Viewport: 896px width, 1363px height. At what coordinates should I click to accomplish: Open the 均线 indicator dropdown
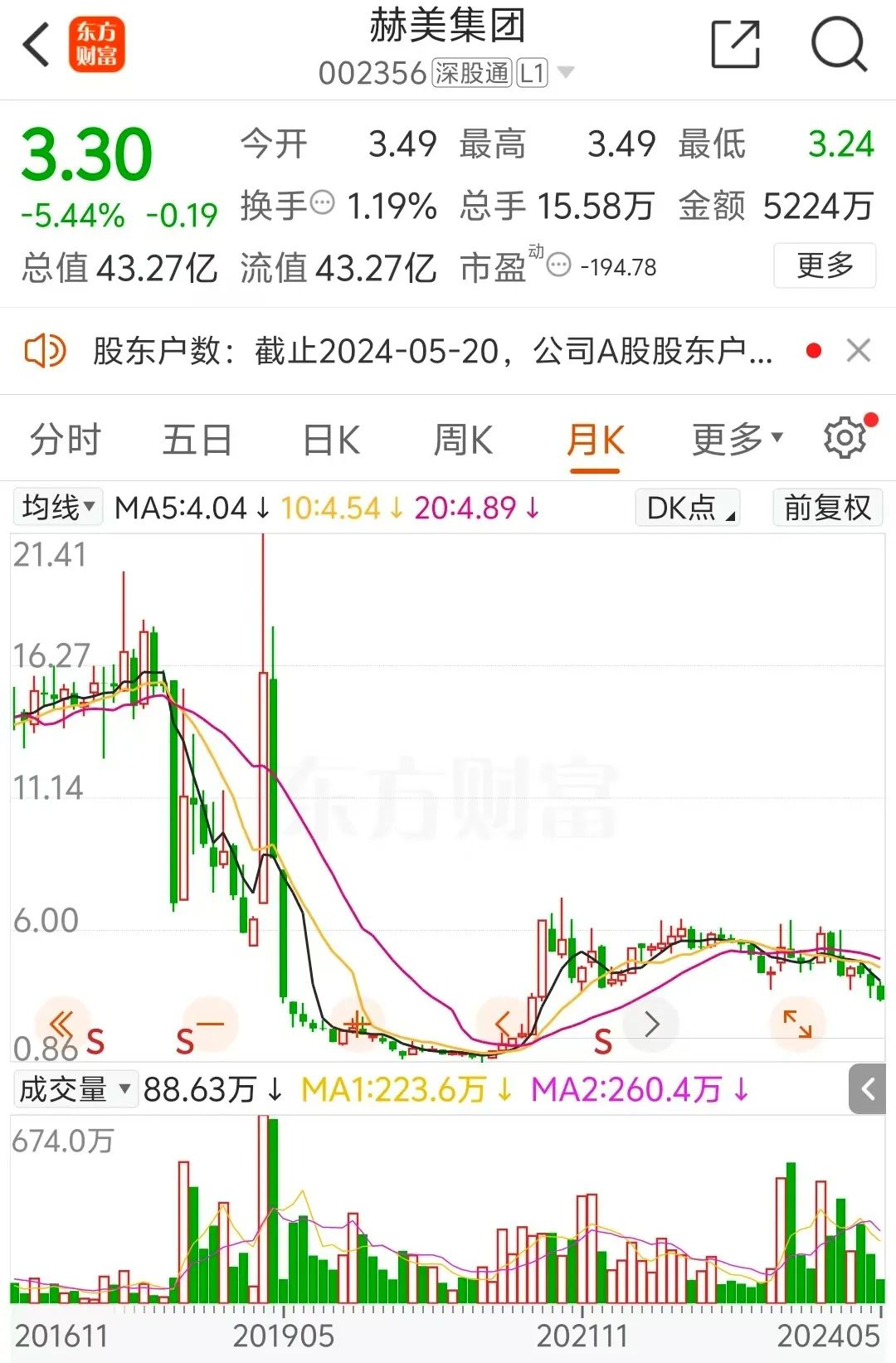(58, 507)
